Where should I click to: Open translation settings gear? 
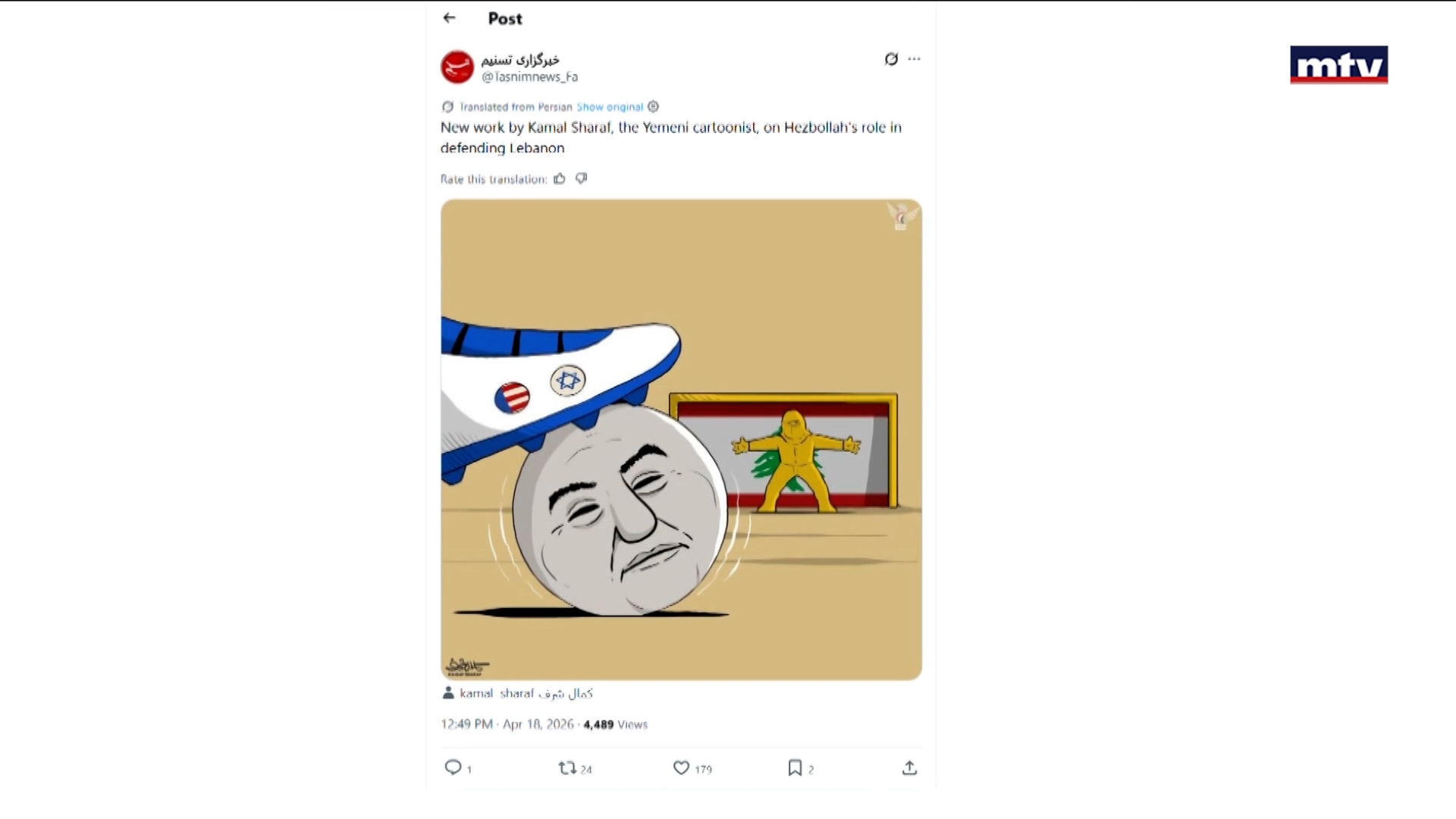(654, 107)
